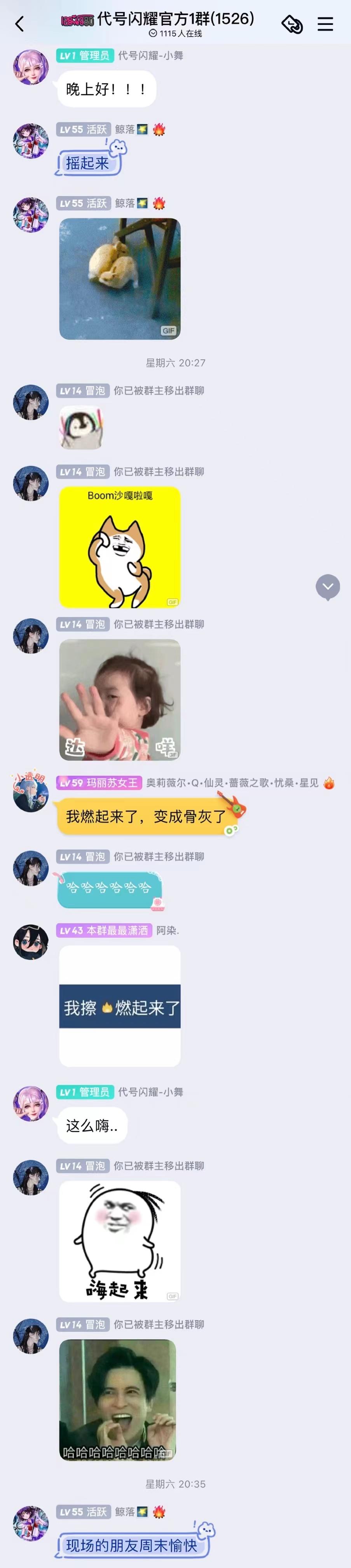
Task: Jump down to the latest messages
Action: click(x=327, y=587)
